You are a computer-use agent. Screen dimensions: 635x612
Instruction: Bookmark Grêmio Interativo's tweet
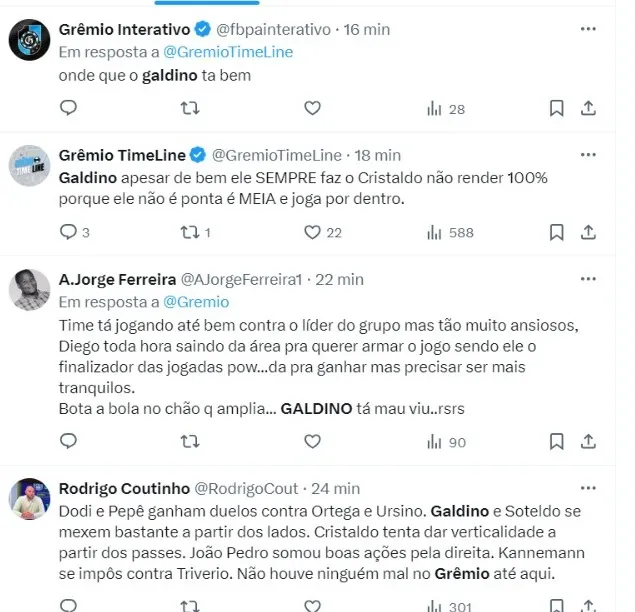coord(557,108)
